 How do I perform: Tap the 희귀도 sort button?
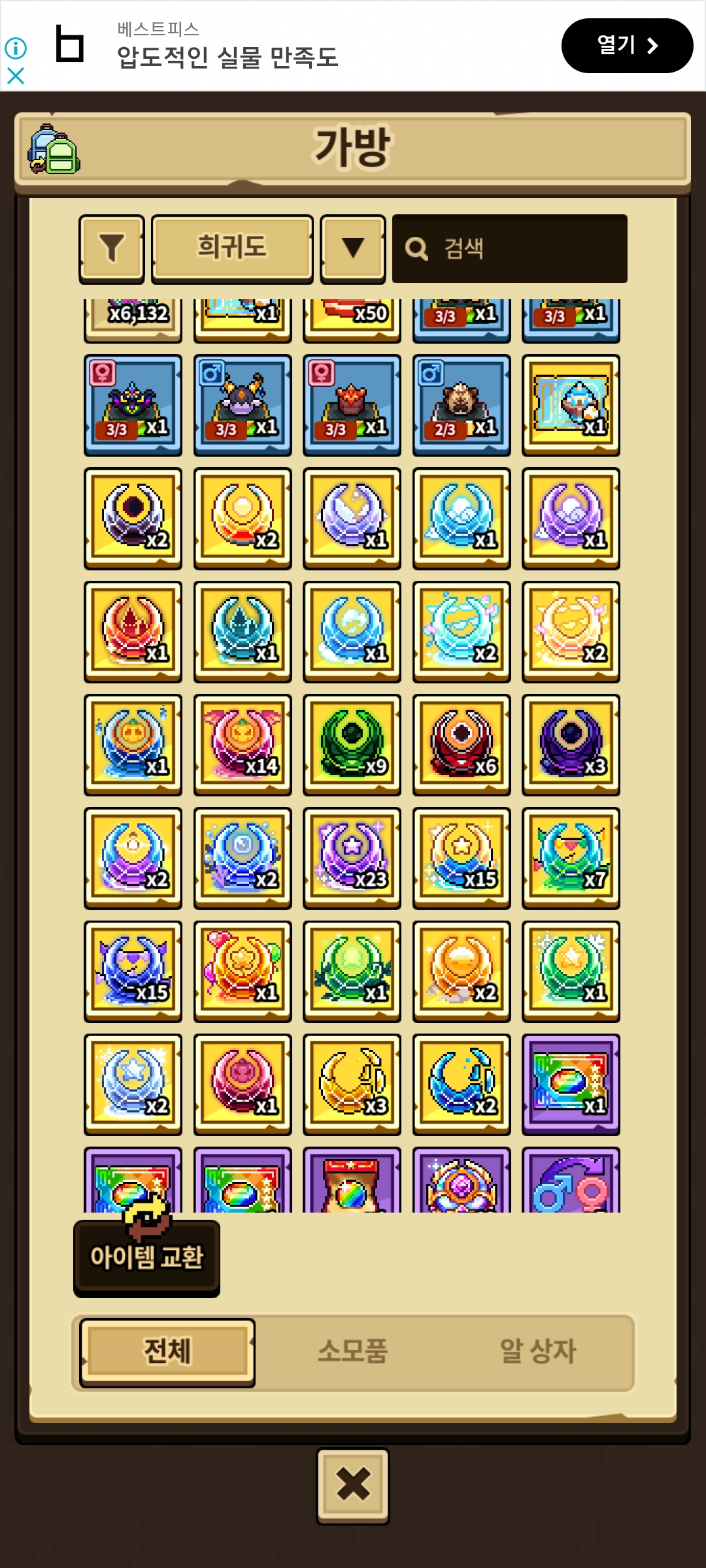[232, 248]
